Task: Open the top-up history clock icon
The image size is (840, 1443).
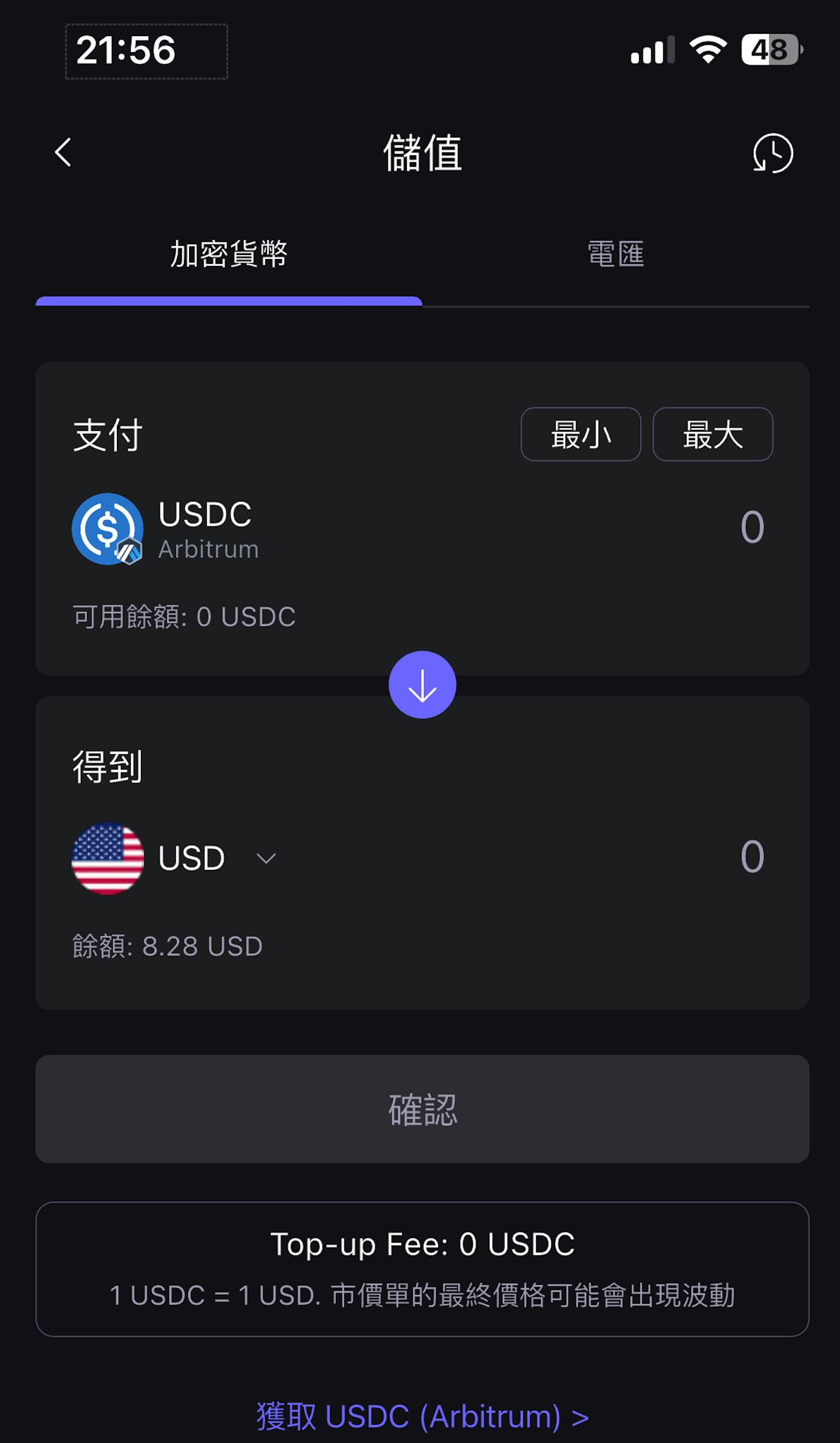Action: 773,153
